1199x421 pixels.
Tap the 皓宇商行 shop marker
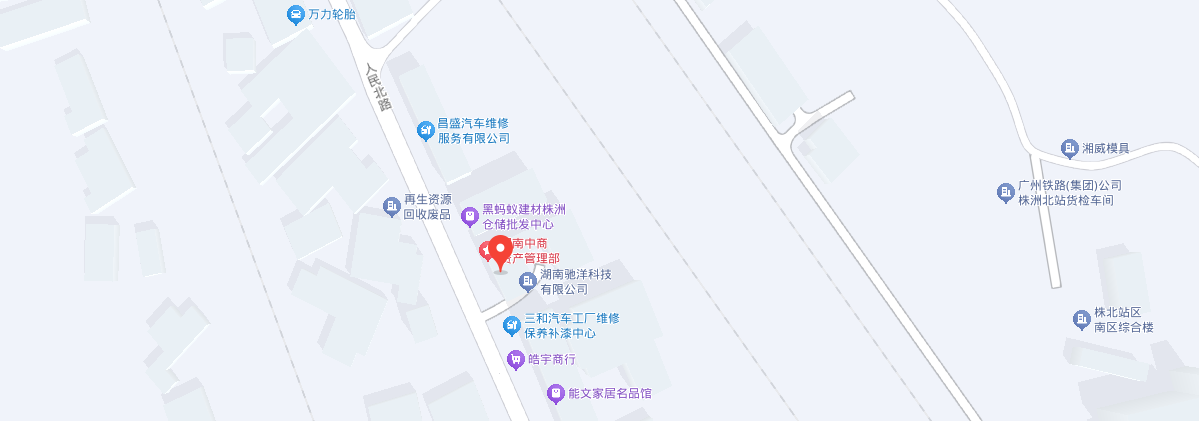(516, 359)
